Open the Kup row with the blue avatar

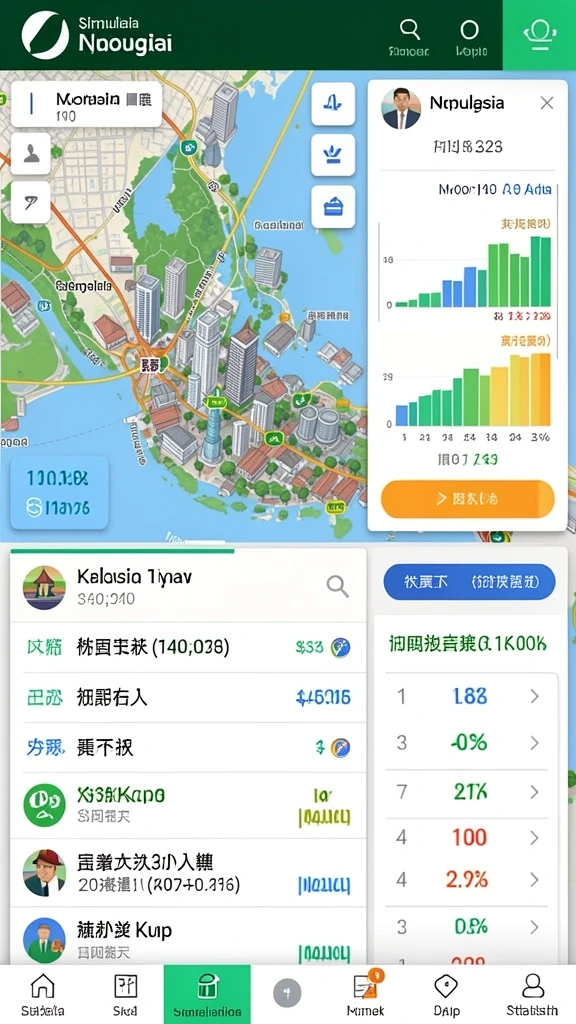[x=188, y=938]
